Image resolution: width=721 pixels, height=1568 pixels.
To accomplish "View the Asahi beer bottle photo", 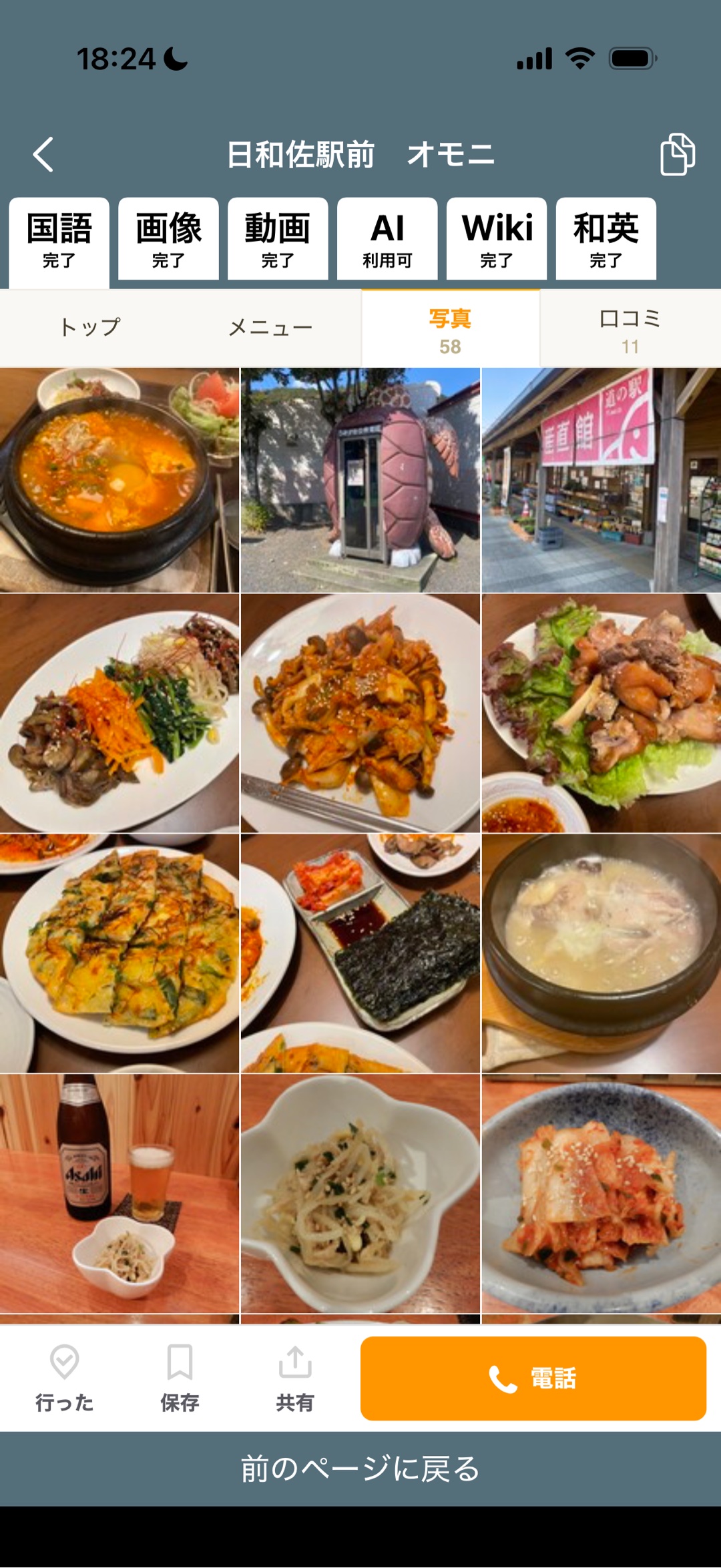I will 119,1193.
